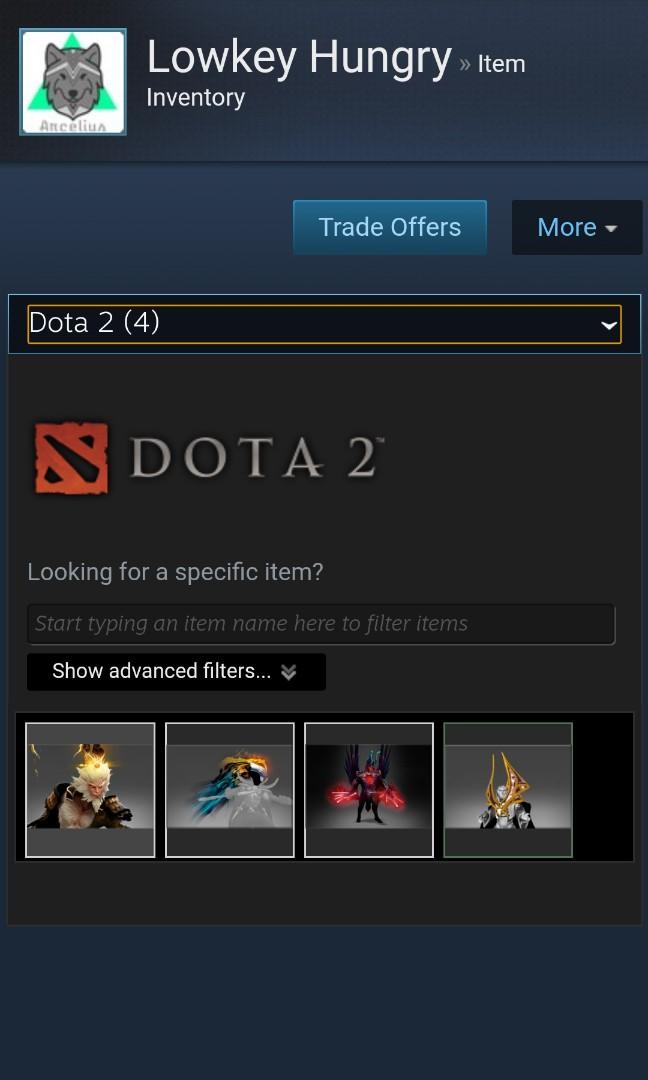Tap the item name filter field
Screen dimensions: 648x1080
coord(320,624)
